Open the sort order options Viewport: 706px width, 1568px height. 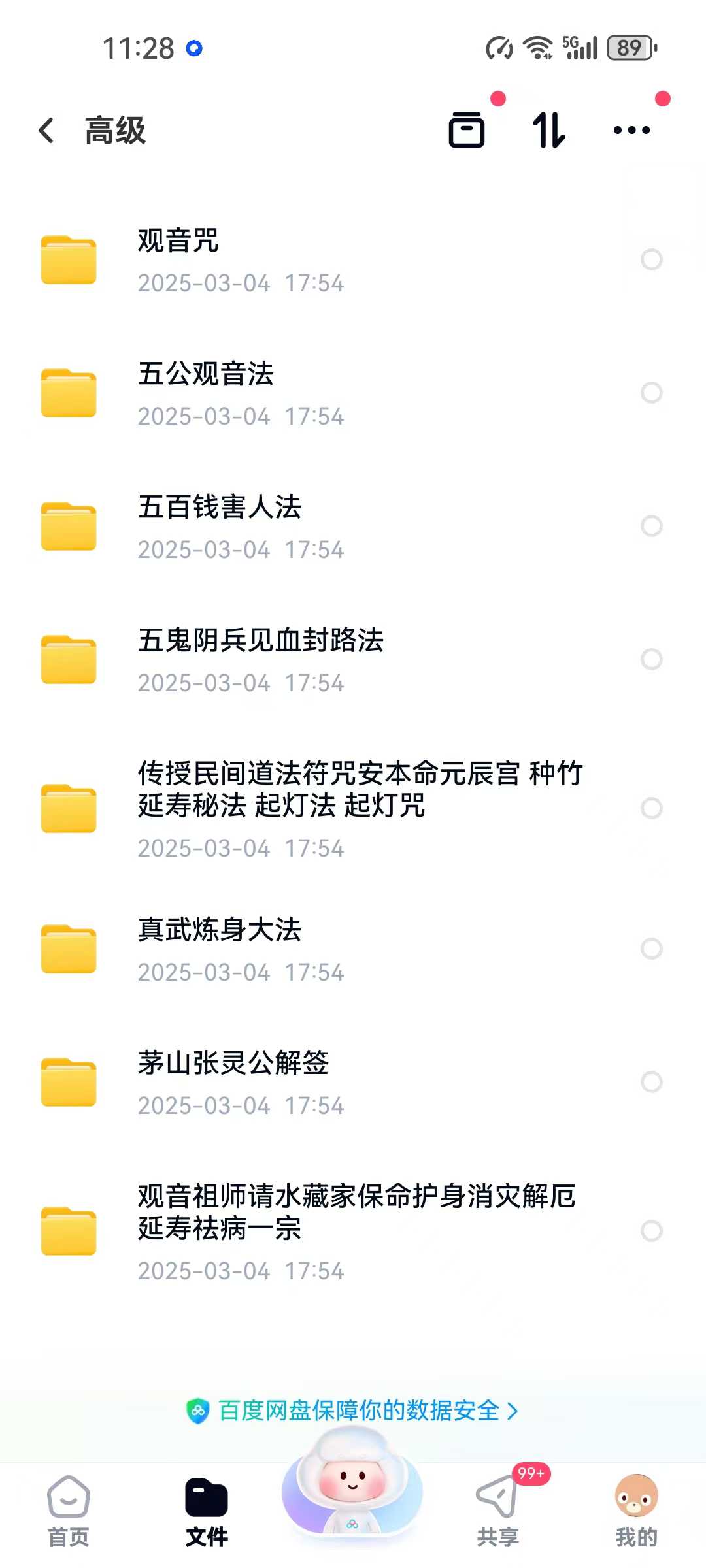(x=548, y=130)
